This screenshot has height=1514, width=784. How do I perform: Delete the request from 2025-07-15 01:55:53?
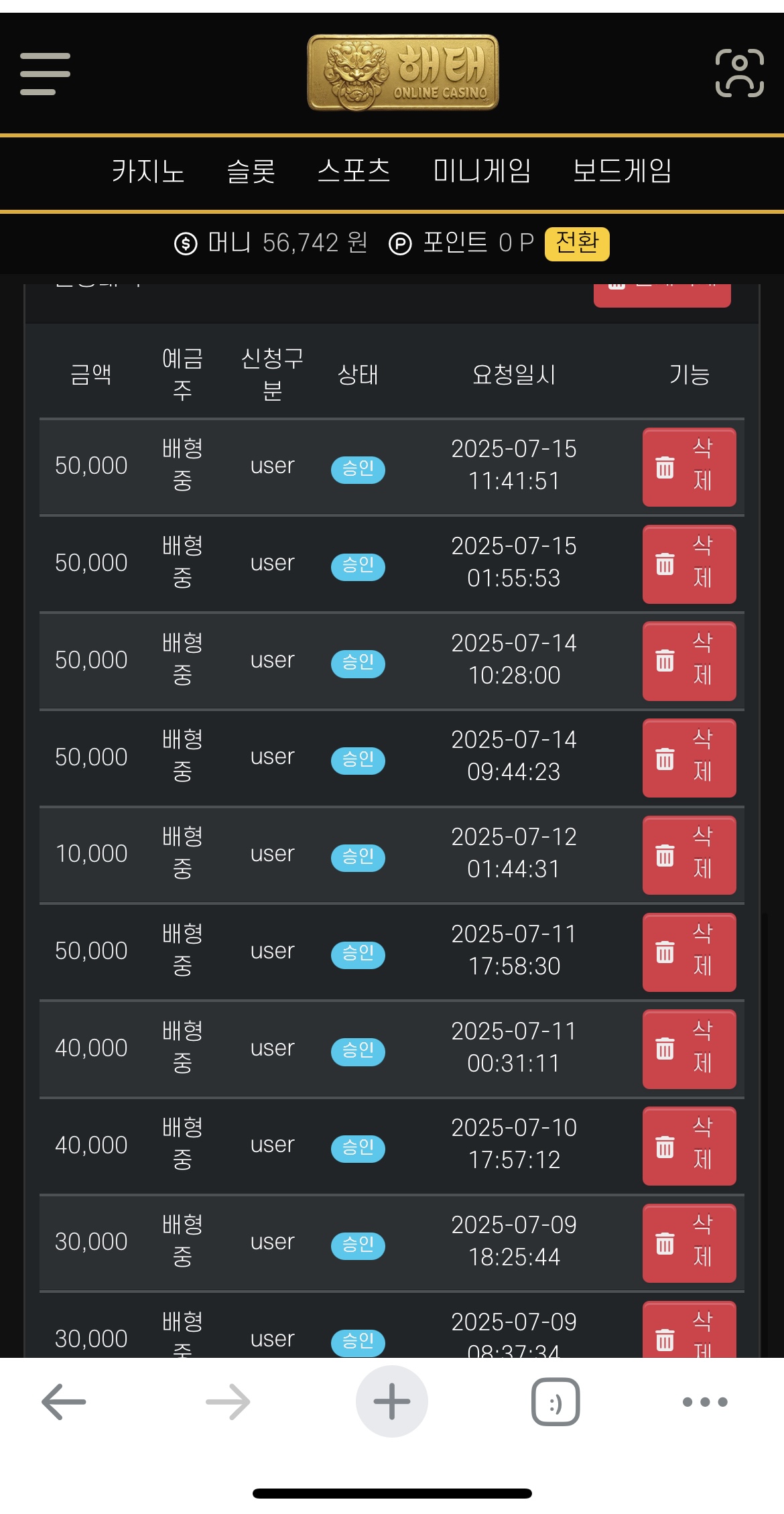click(689, 564)
